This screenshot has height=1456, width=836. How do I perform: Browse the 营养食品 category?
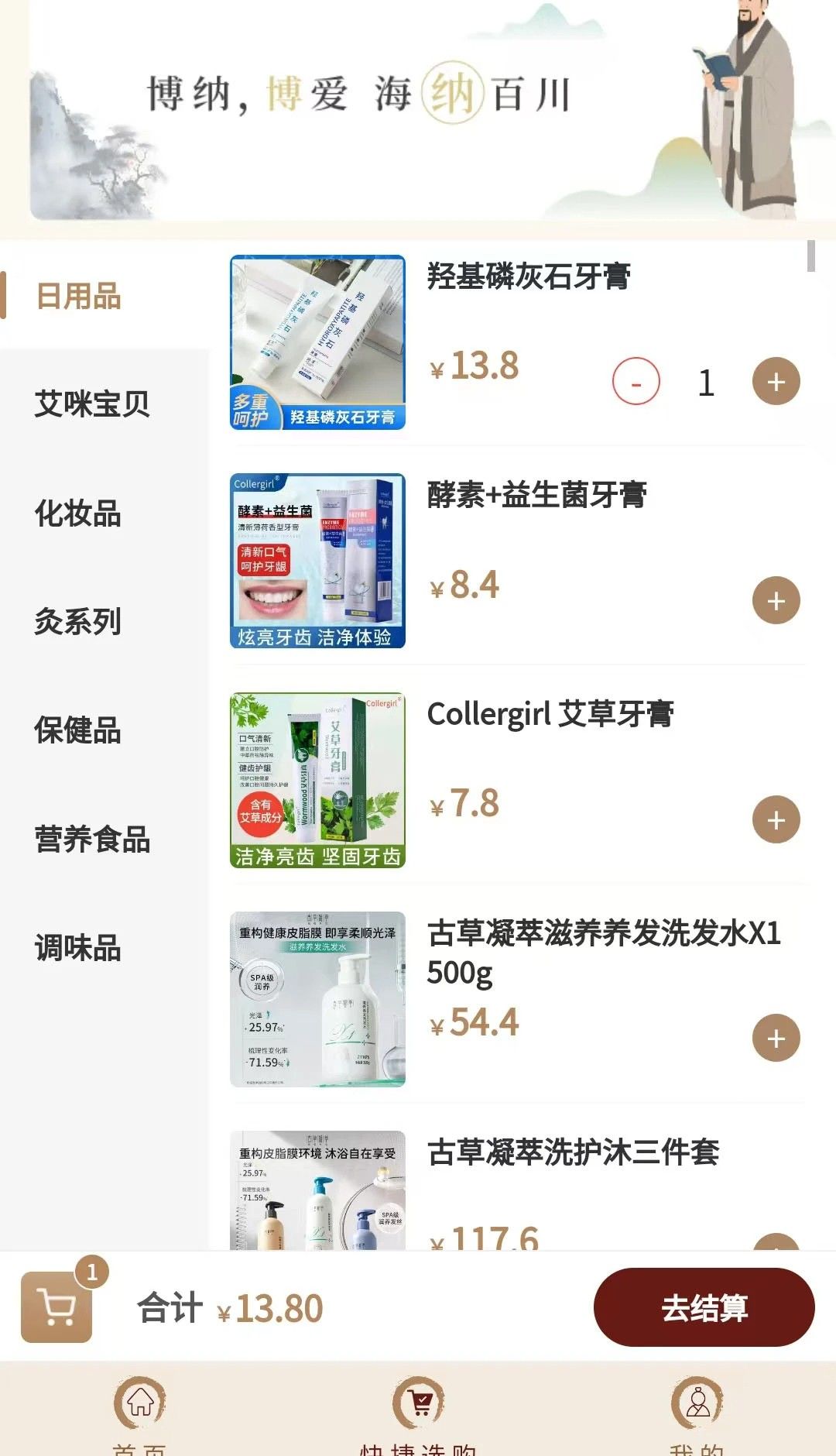92,840
